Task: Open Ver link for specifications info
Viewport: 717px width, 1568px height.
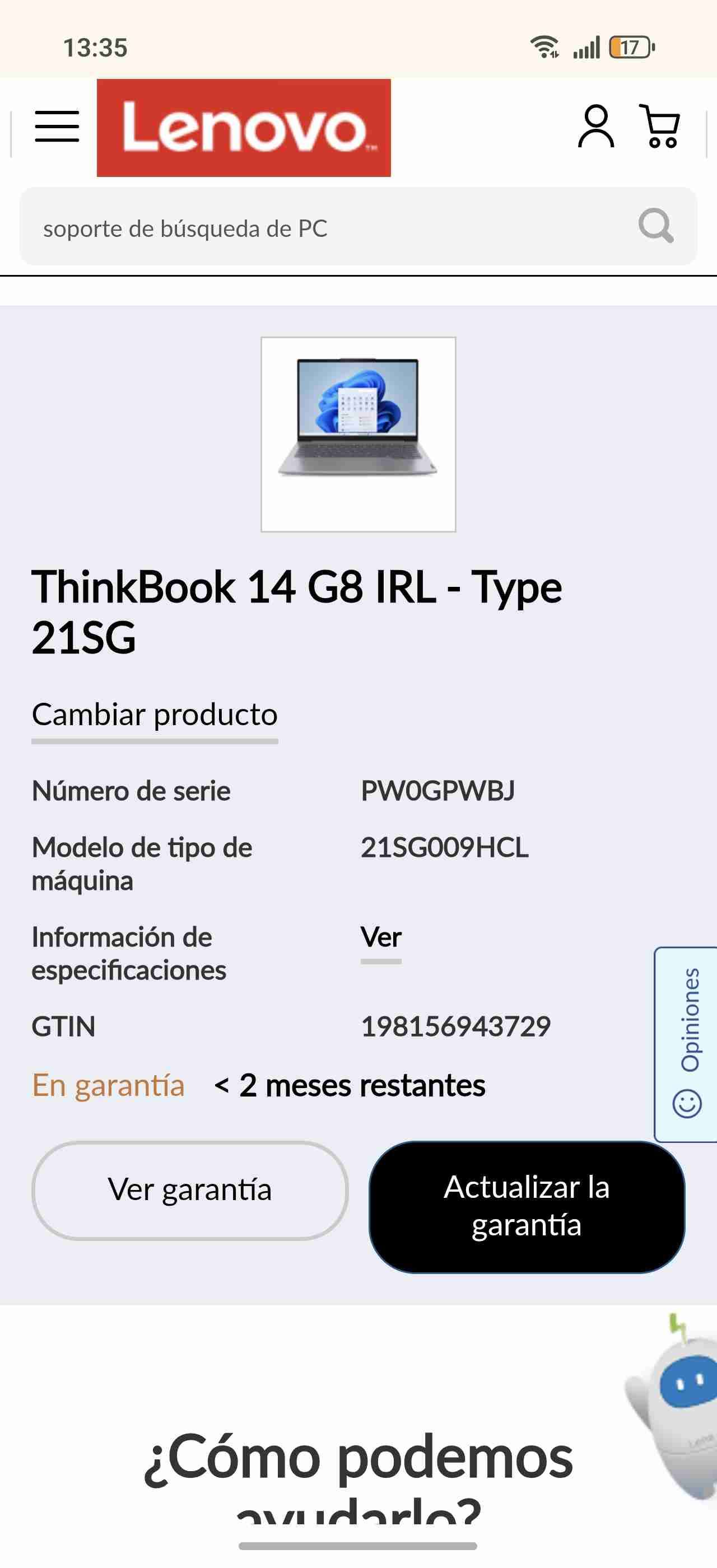Action: click(380, 937)
